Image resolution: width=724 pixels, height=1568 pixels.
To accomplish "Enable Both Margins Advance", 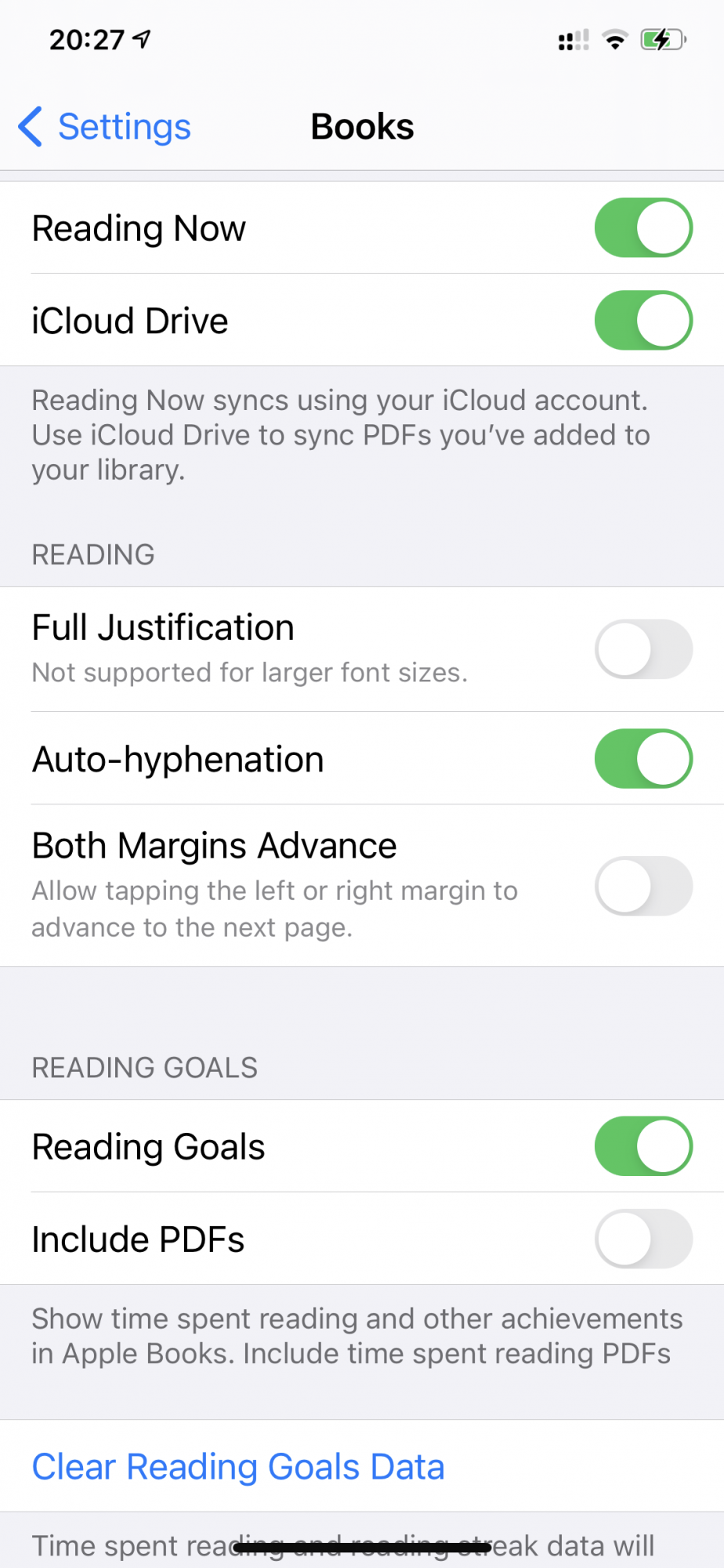I will tap(643, 886).
